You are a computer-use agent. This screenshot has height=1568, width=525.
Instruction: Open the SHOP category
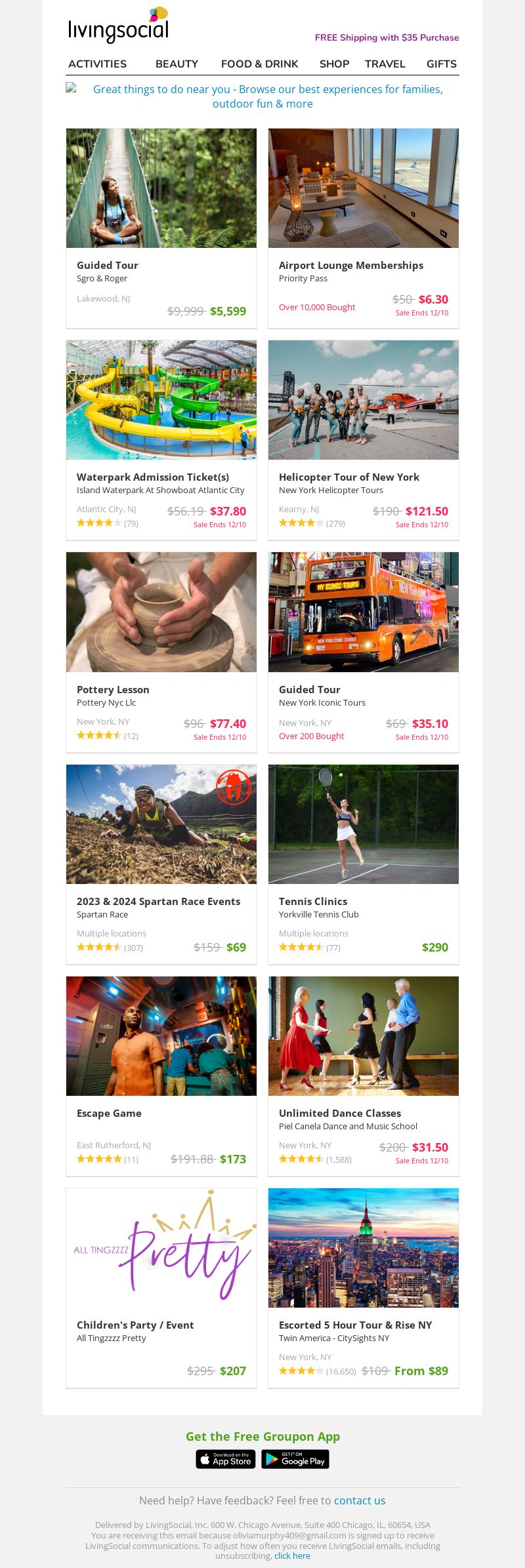[x=334, y=64]
